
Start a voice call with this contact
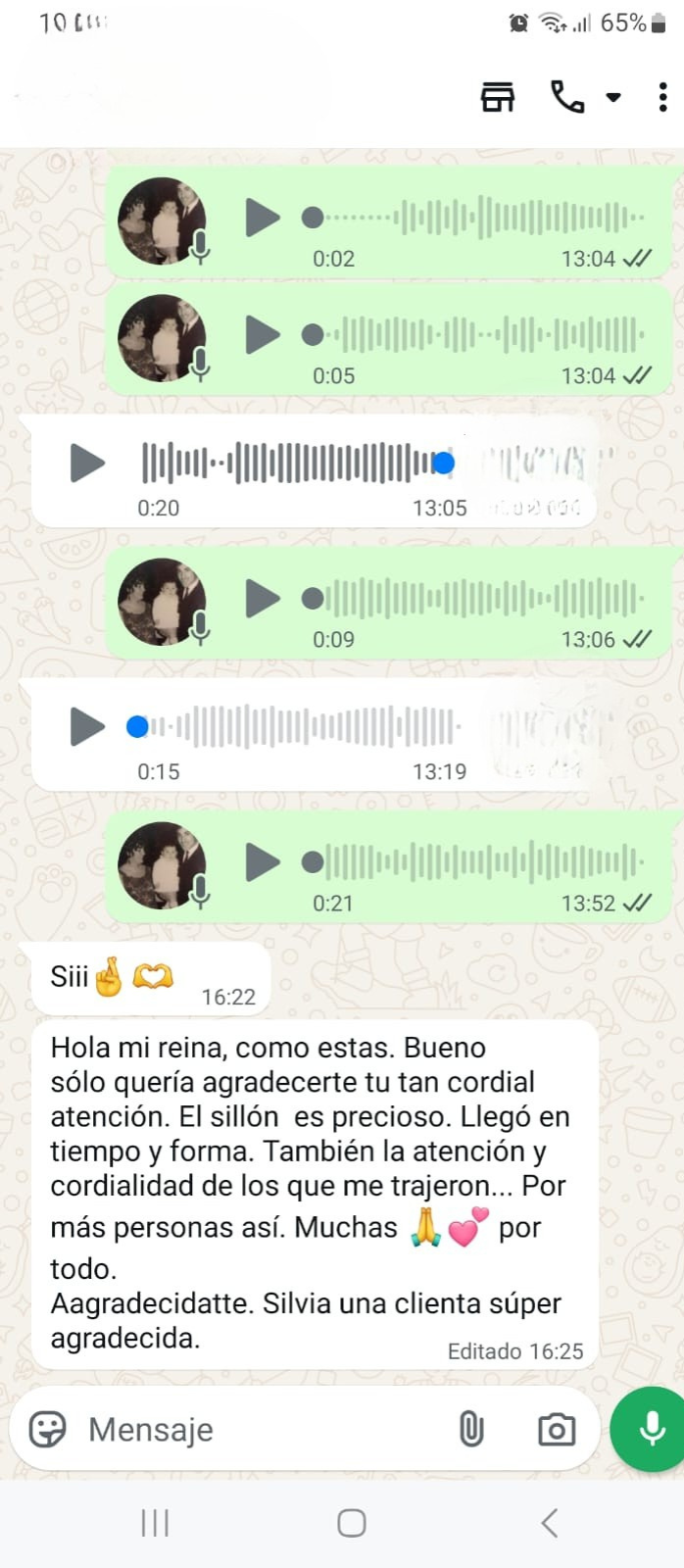[567, 97]
